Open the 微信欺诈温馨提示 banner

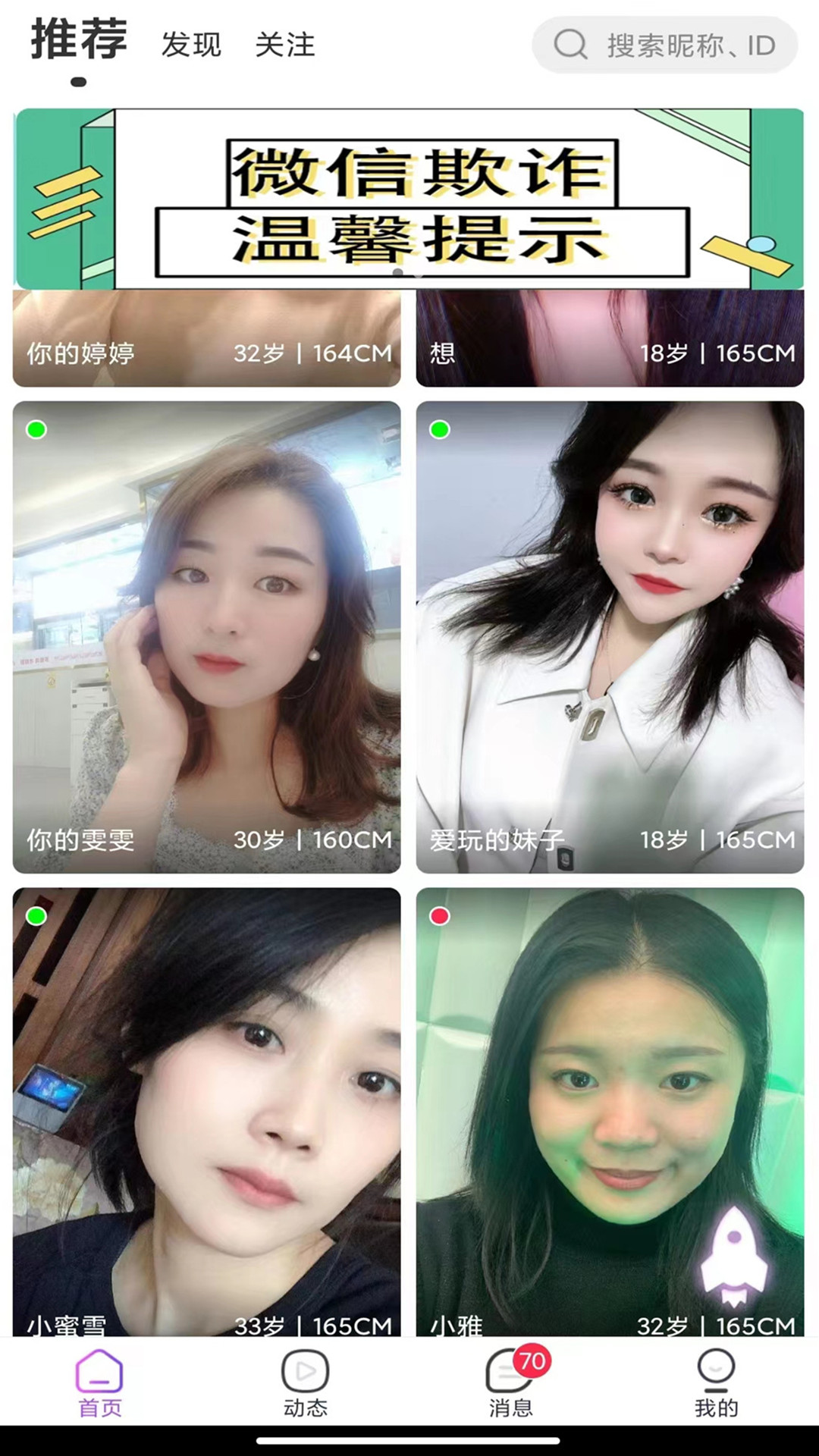(x=409, y=197)
